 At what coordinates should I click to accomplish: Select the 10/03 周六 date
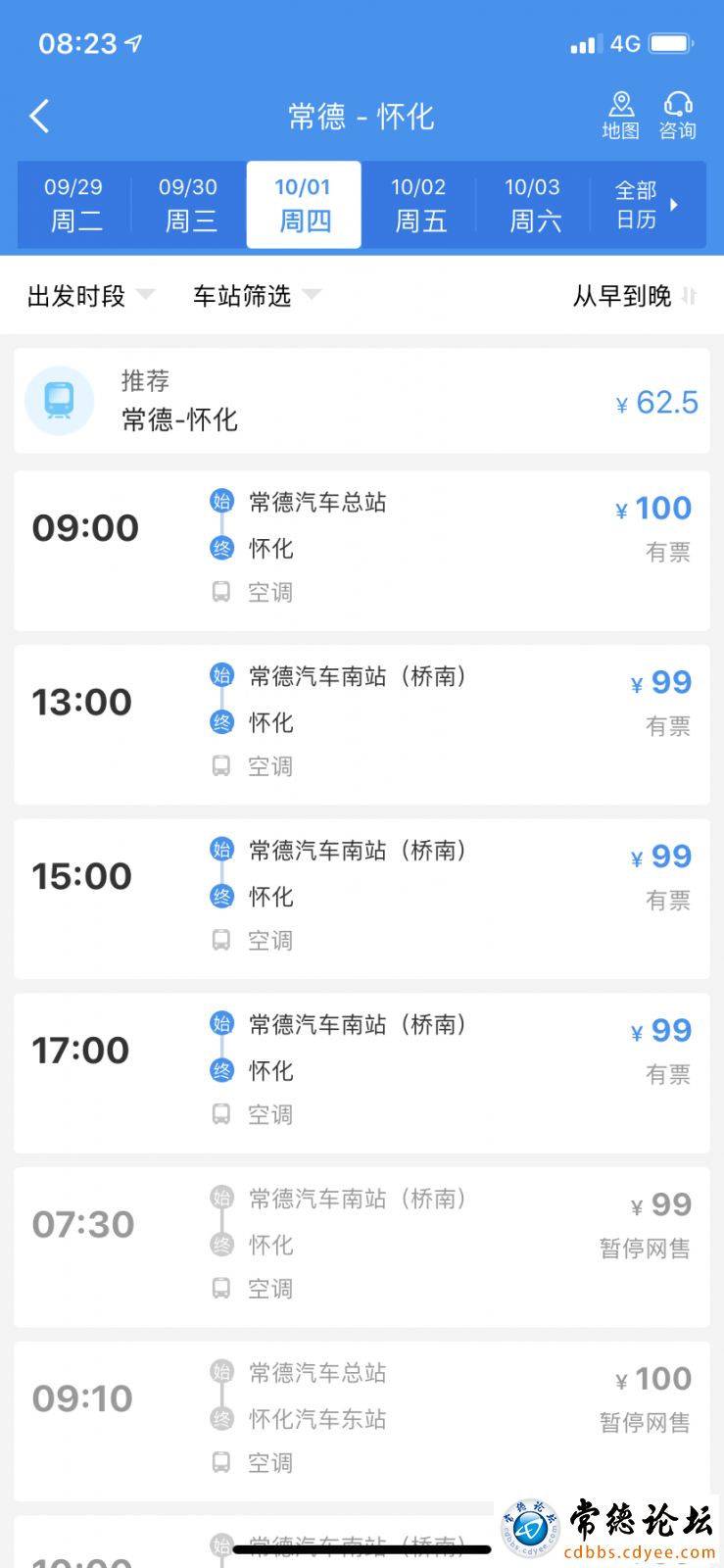click(533, 205)
